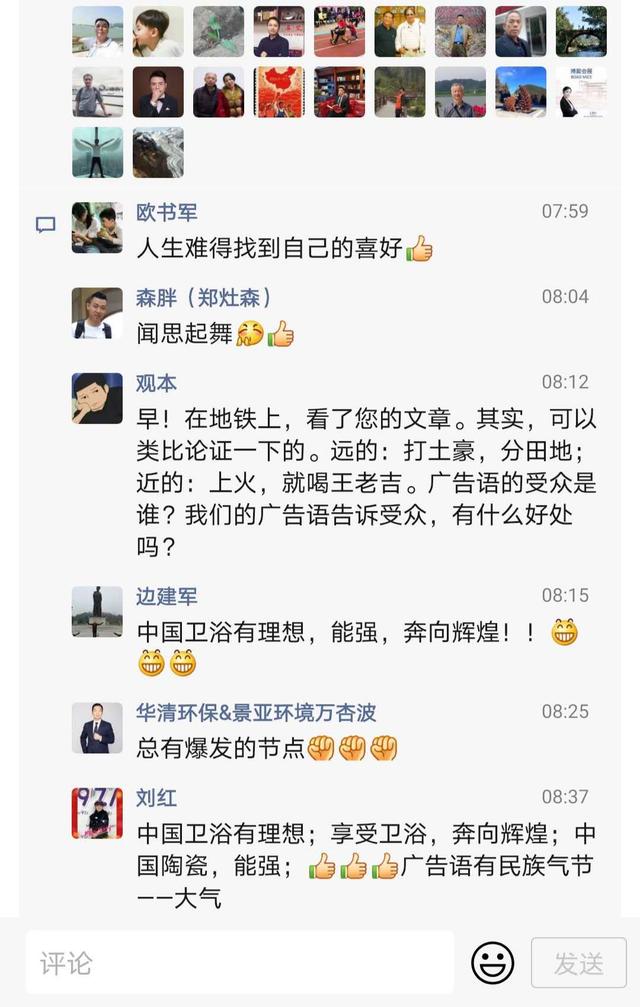Tap the 发送 send button

click(579, 963)
